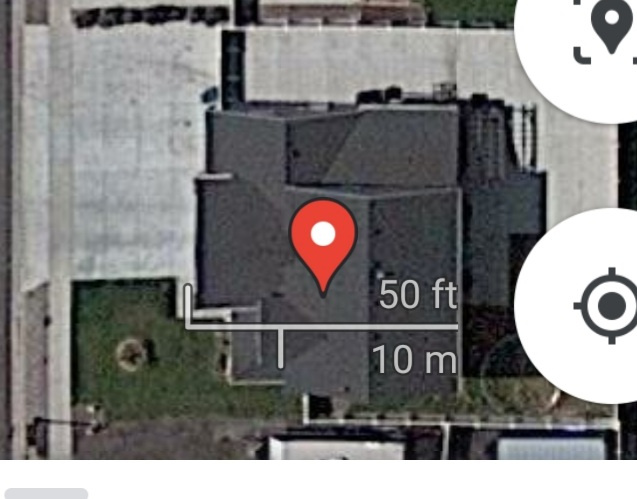Viewport: 637px width, 499px height.
Task: Center map on my current location
Action: tap(606, 305)
